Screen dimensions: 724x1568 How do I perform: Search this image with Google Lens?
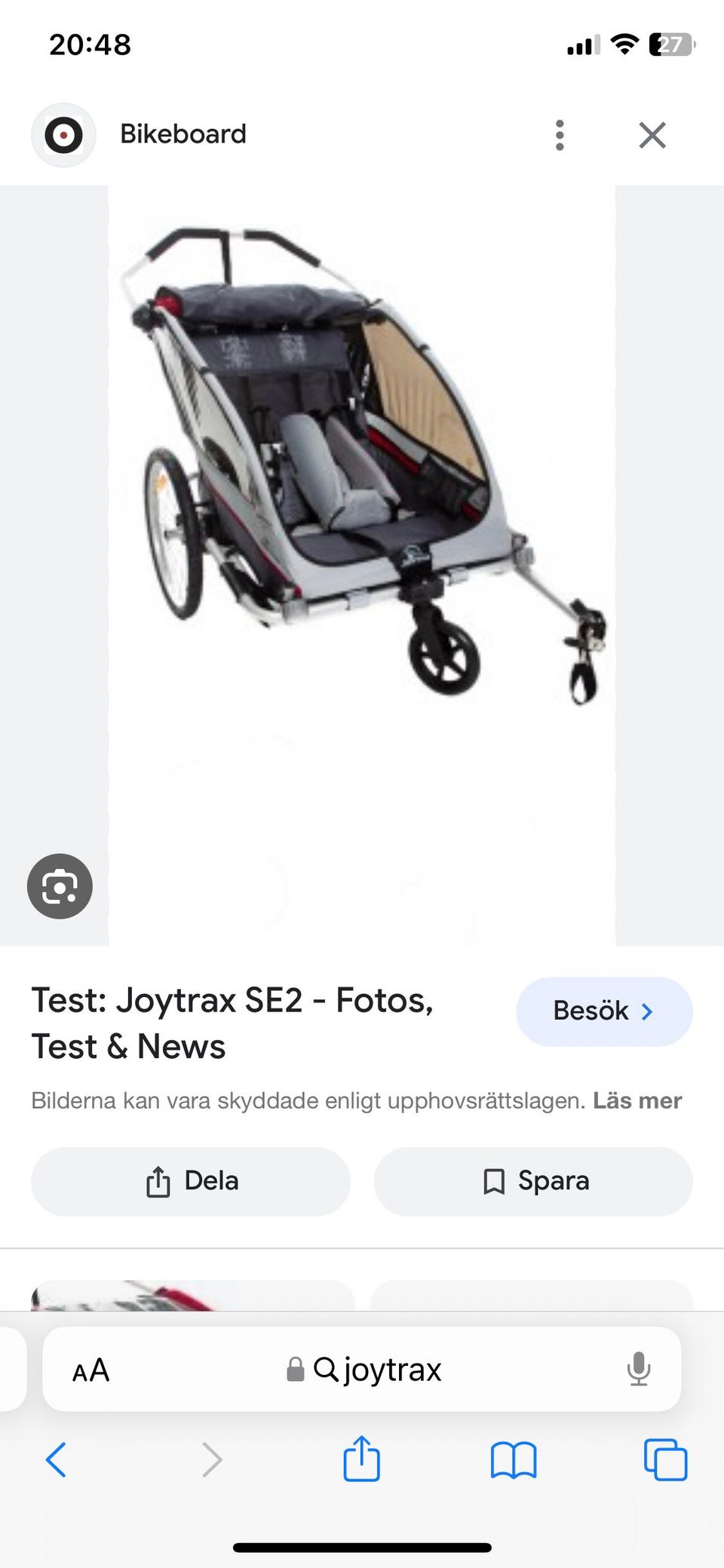point(60,885)
